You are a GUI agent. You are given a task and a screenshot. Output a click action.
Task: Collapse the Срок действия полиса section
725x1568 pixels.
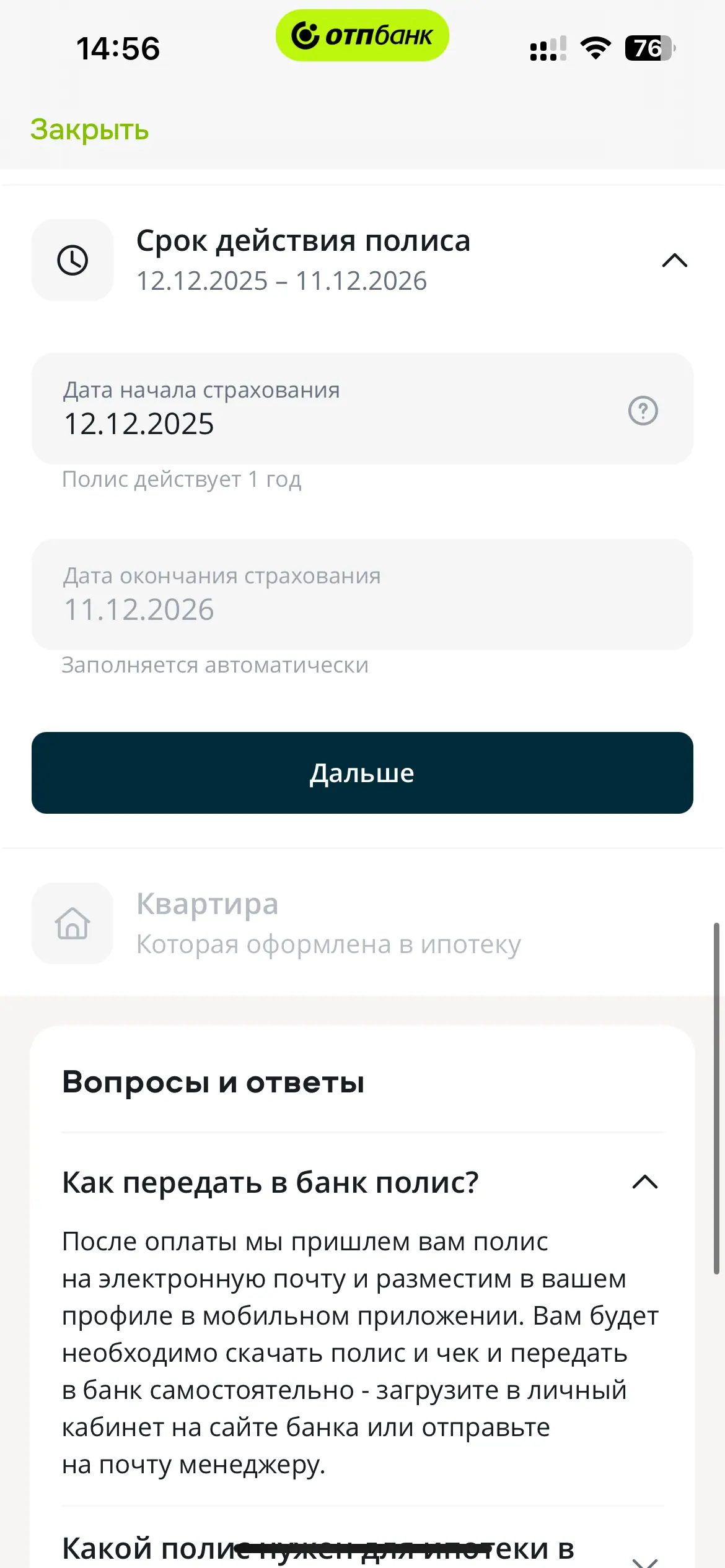click(674, 260)
